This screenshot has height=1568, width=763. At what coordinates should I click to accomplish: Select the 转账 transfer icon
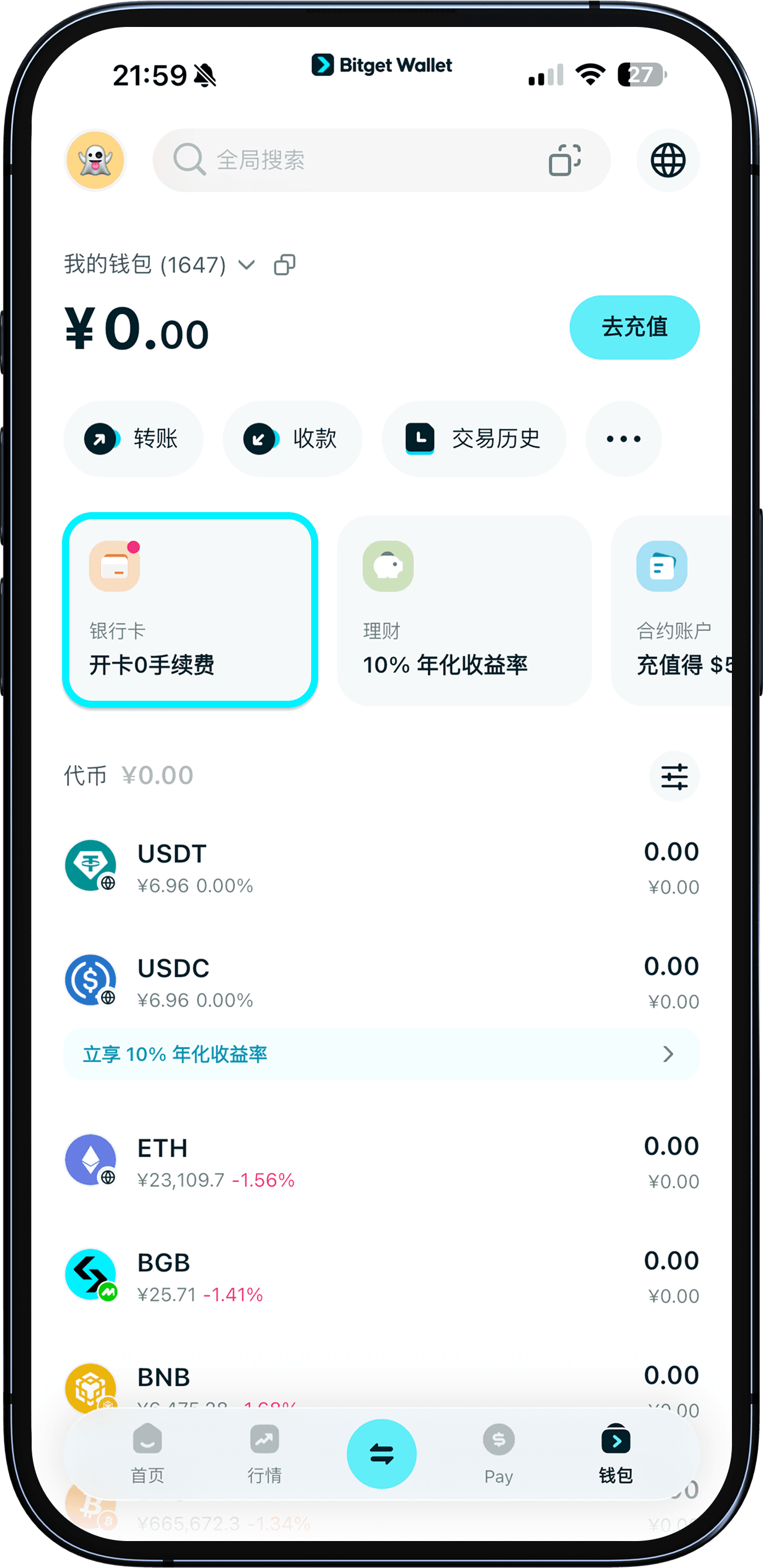tap(105, 438)
